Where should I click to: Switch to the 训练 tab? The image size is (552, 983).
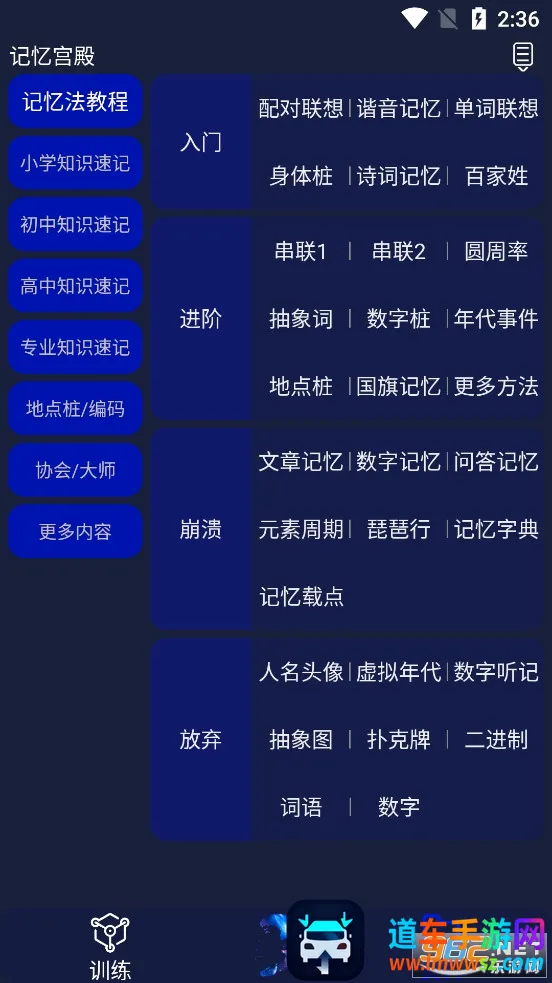(x=110, y=947)
